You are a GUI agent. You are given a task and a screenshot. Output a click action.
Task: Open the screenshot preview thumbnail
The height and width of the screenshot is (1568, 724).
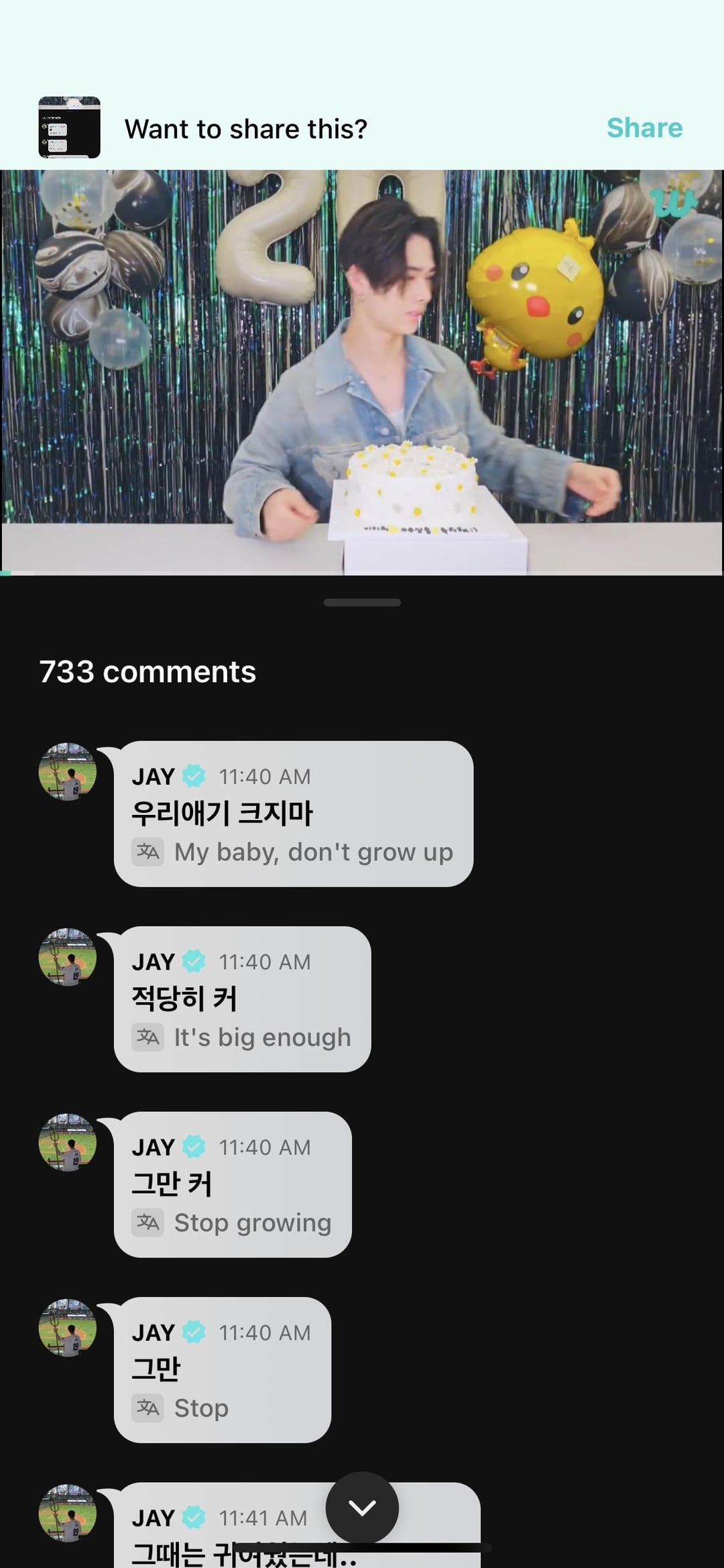(69, 127)
